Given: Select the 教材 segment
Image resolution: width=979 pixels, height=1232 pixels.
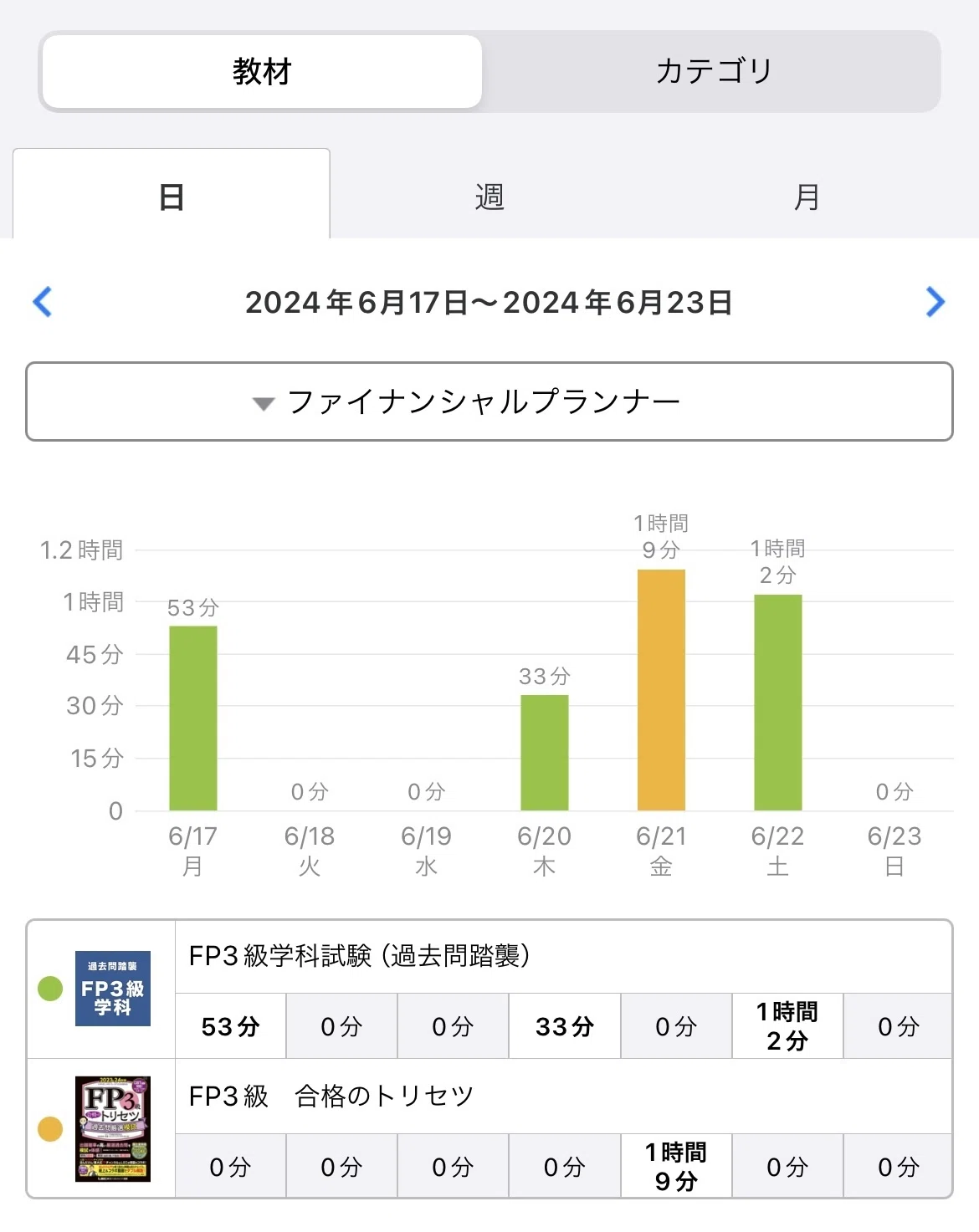Looking at the screenshot, I should [x=262, y=71].
